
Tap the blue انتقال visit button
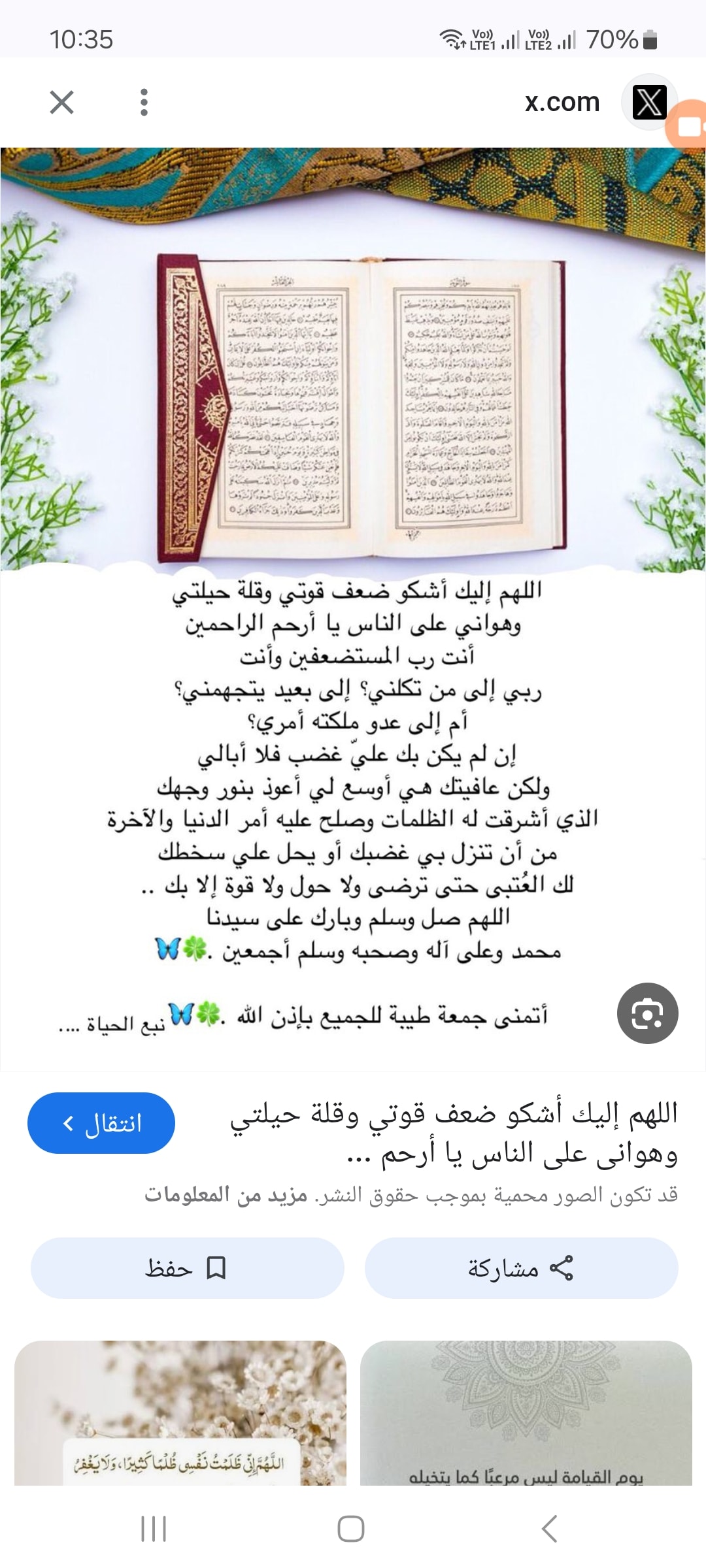click(x=101, y=1123)
